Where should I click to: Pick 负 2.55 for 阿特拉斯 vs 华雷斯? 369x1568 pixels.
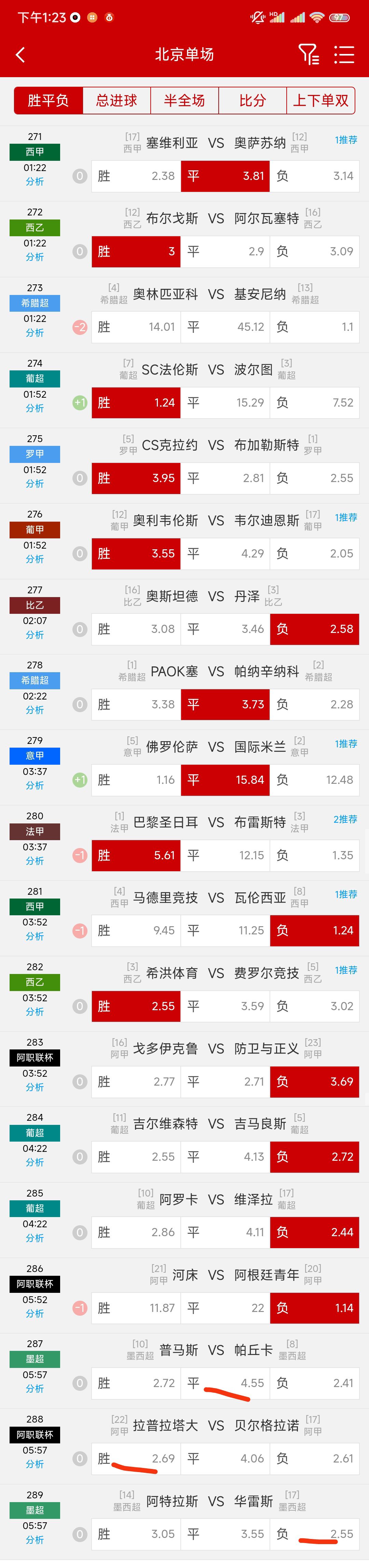(x=314, y=1534)
